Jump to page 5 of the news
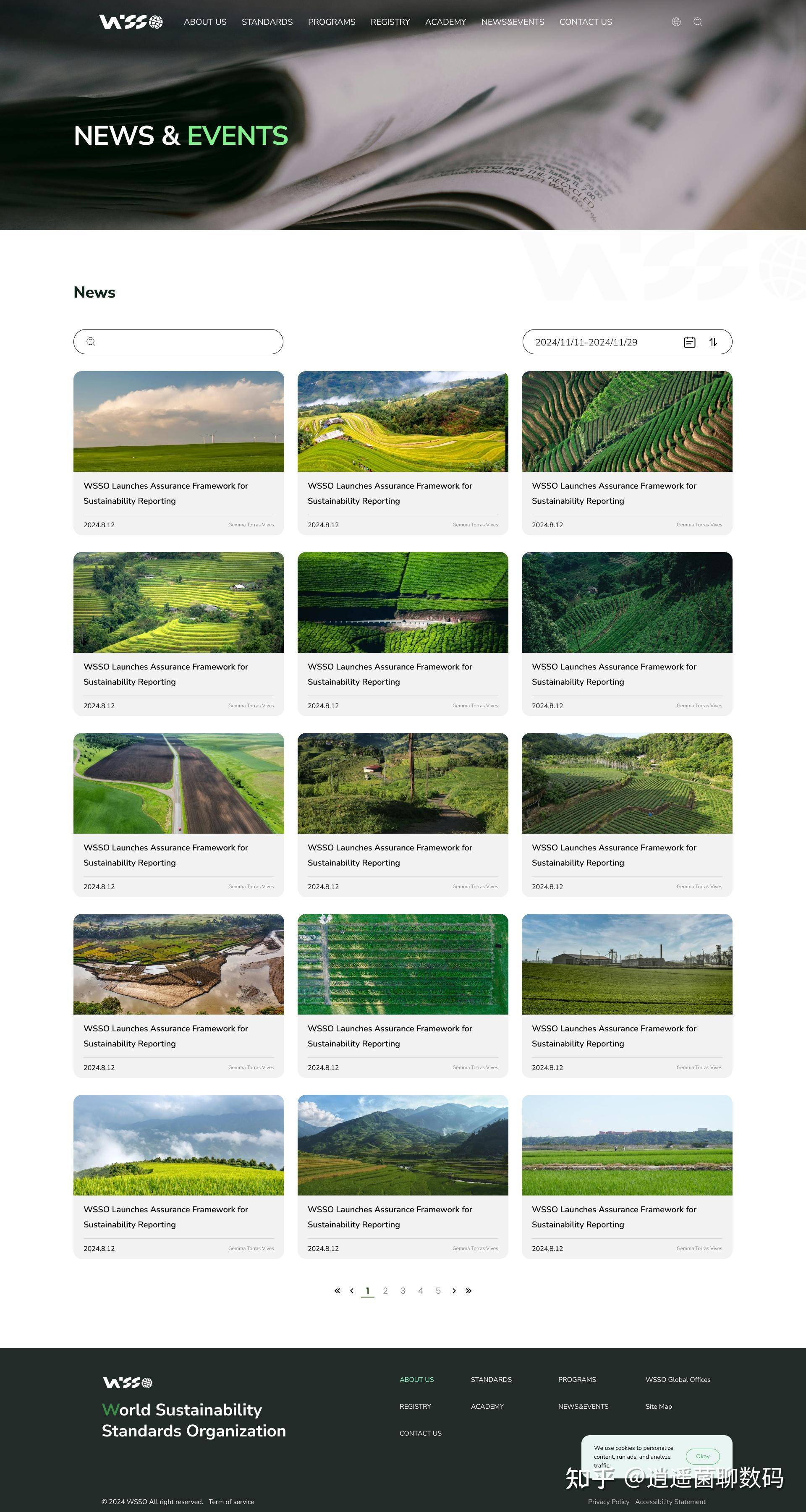Image resolution: width=806 pixels, height=1512 pixels. (438, 1291)
